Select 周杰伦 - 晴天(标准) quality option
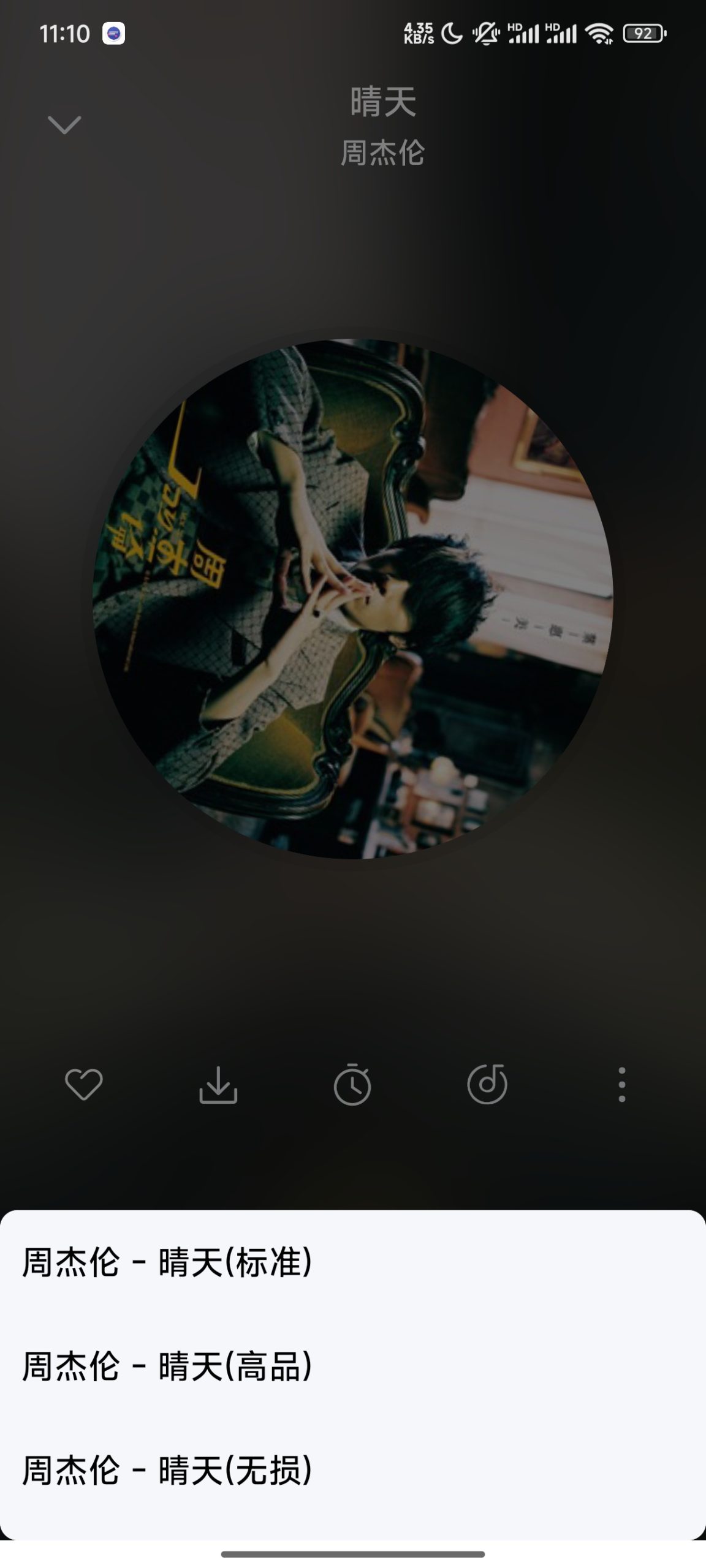The image size is (706, 1568). [x=167, y=1262]
